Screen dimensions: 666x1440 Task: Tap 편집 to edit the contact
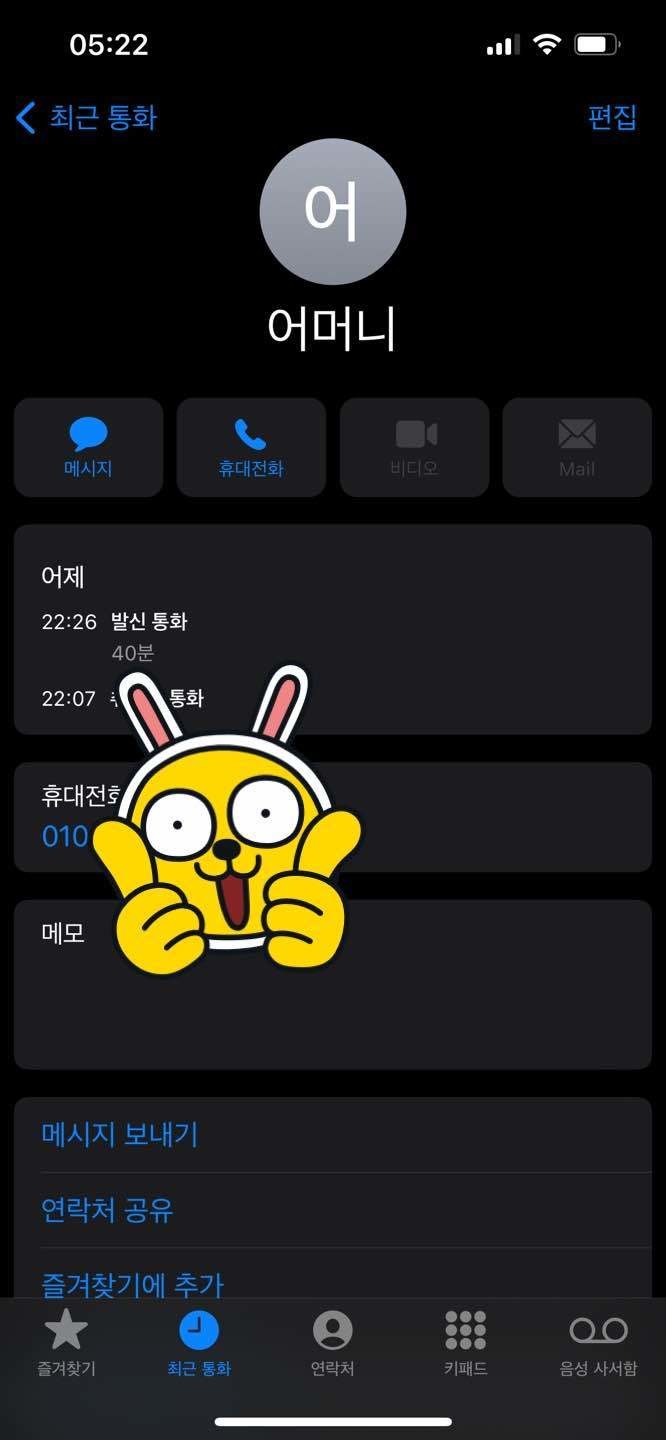[x=612, y=118]
